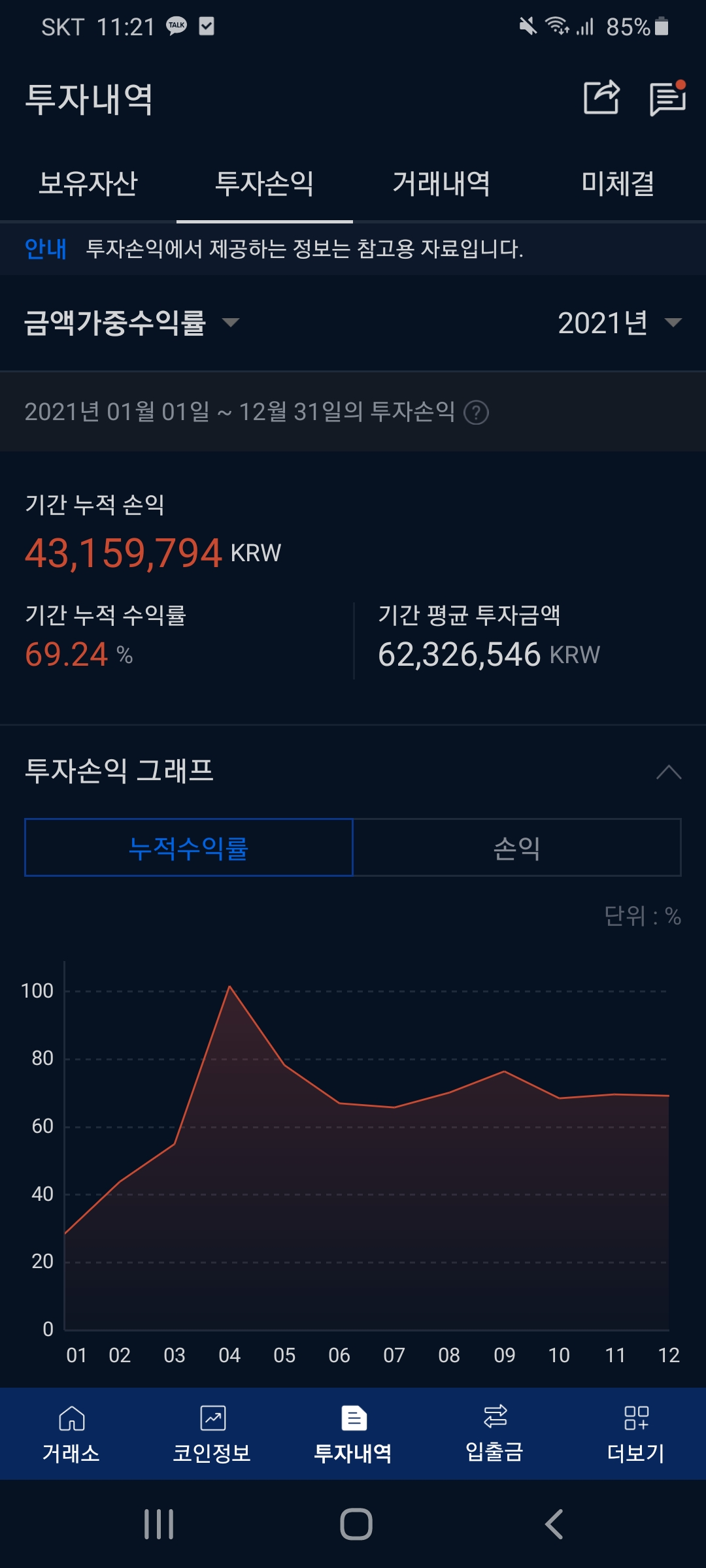Collapse the 투자손익 그래프 section
Image resolution: width=706 pixels, height=1568 pixels.
669,772
